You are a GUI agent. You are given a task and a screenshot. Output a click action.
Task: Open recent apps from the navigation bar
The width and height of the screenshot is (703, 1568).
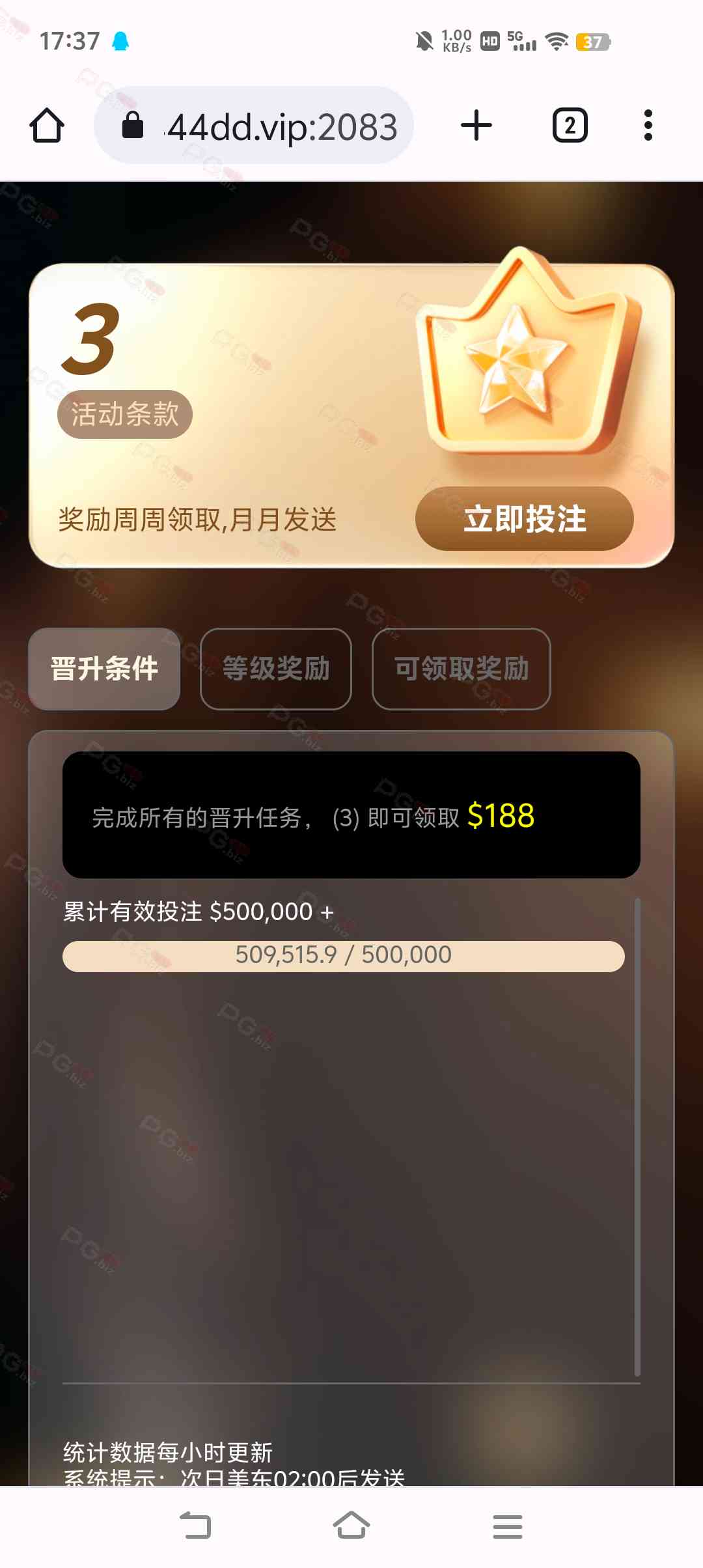click(508, 1526)
